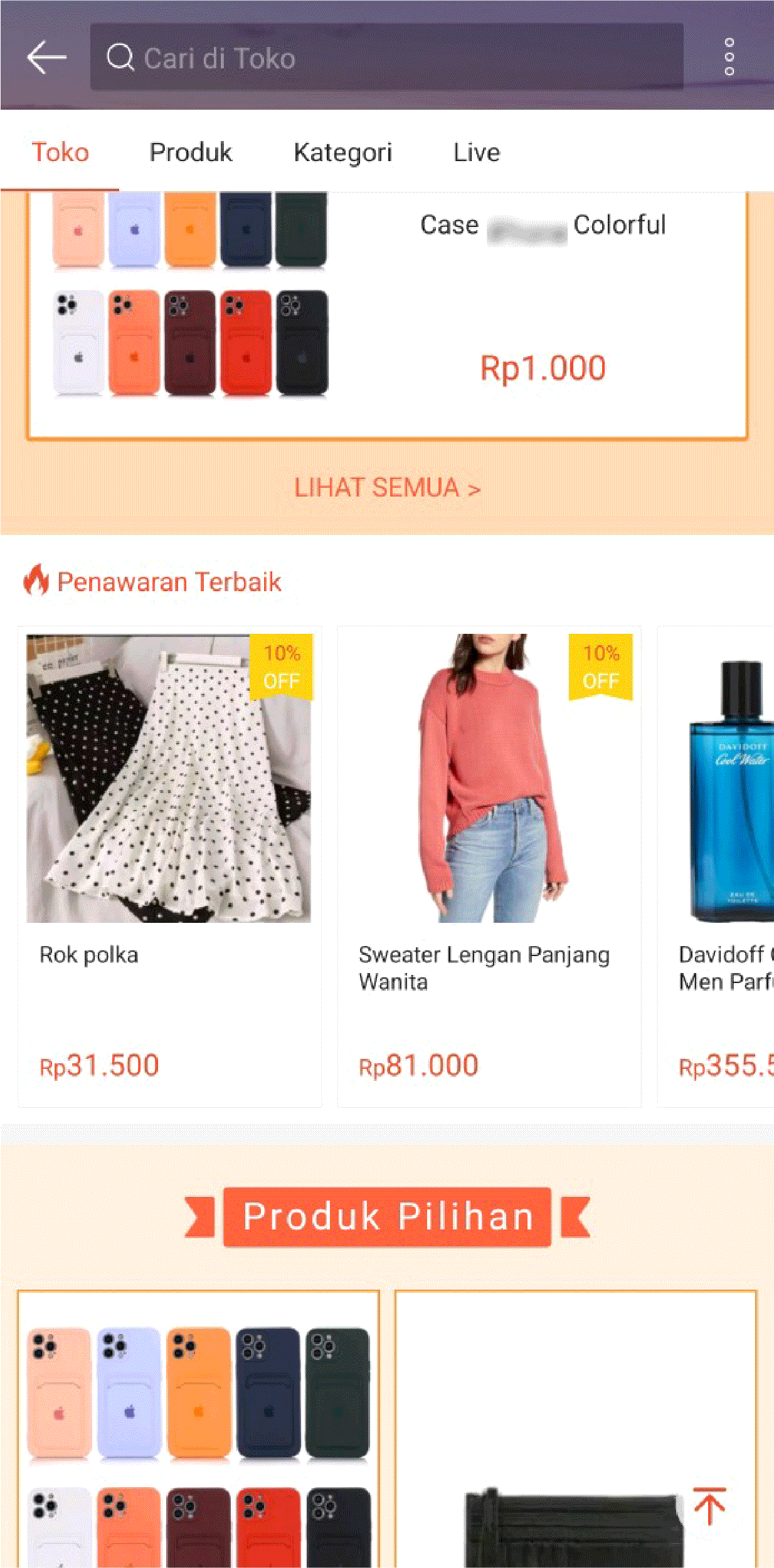Switch to the Produk tab
Screen dimensions: 774x1568
coord(191,152)
